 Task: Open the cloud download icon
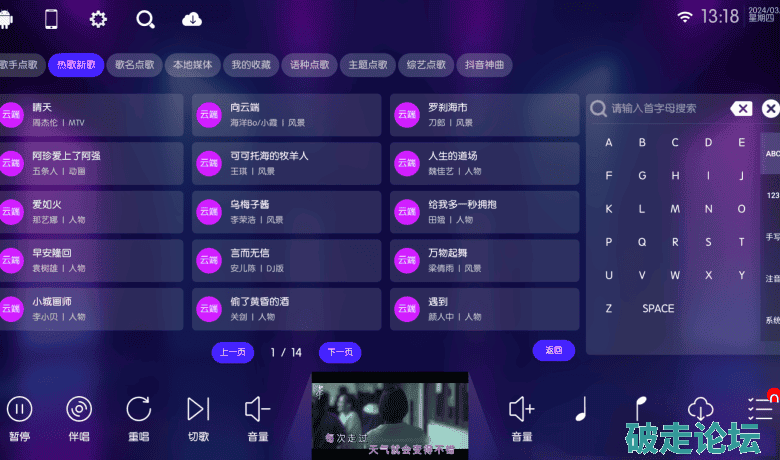[192, 19]
